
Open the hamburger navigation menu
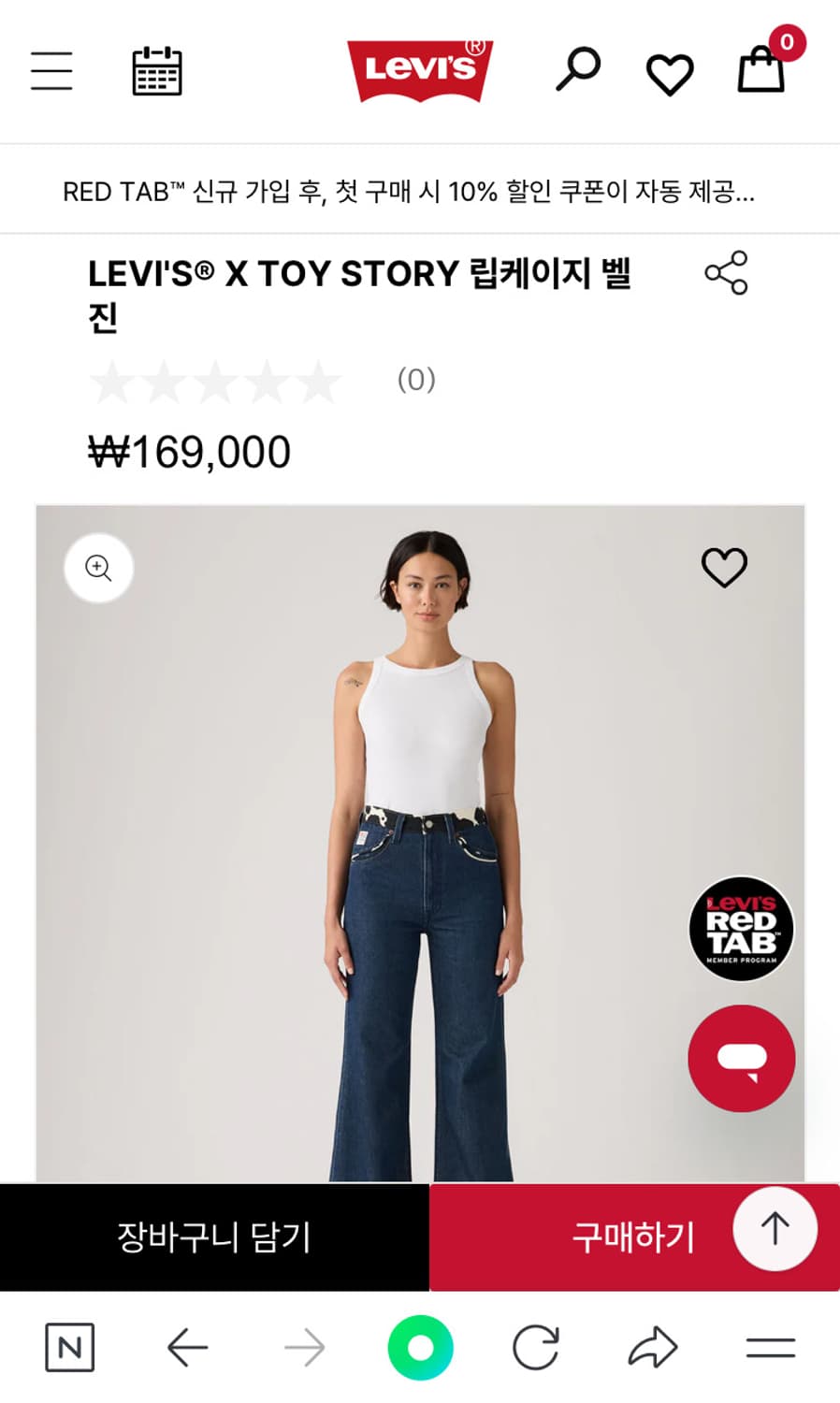point(51,70)
